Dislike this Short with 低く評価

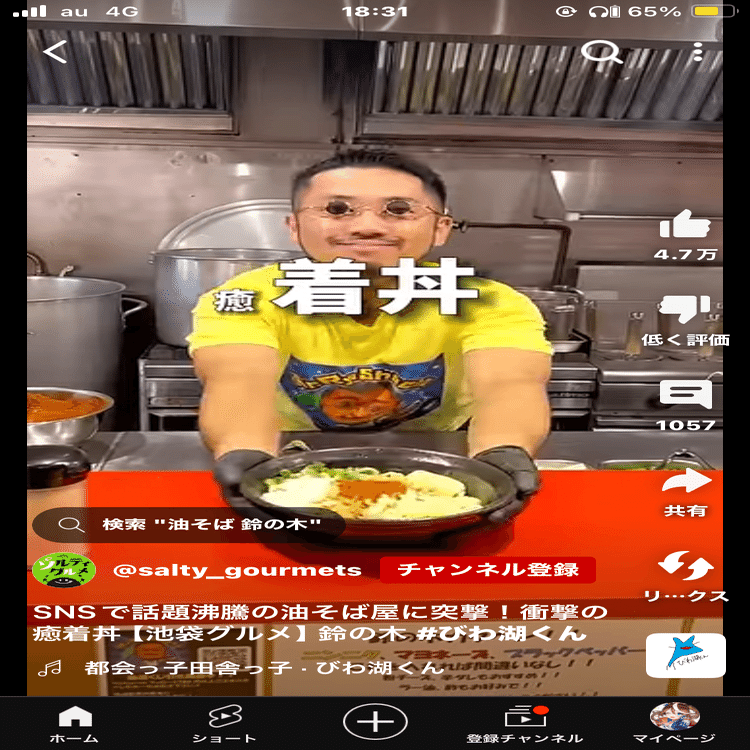coord(686,310)
